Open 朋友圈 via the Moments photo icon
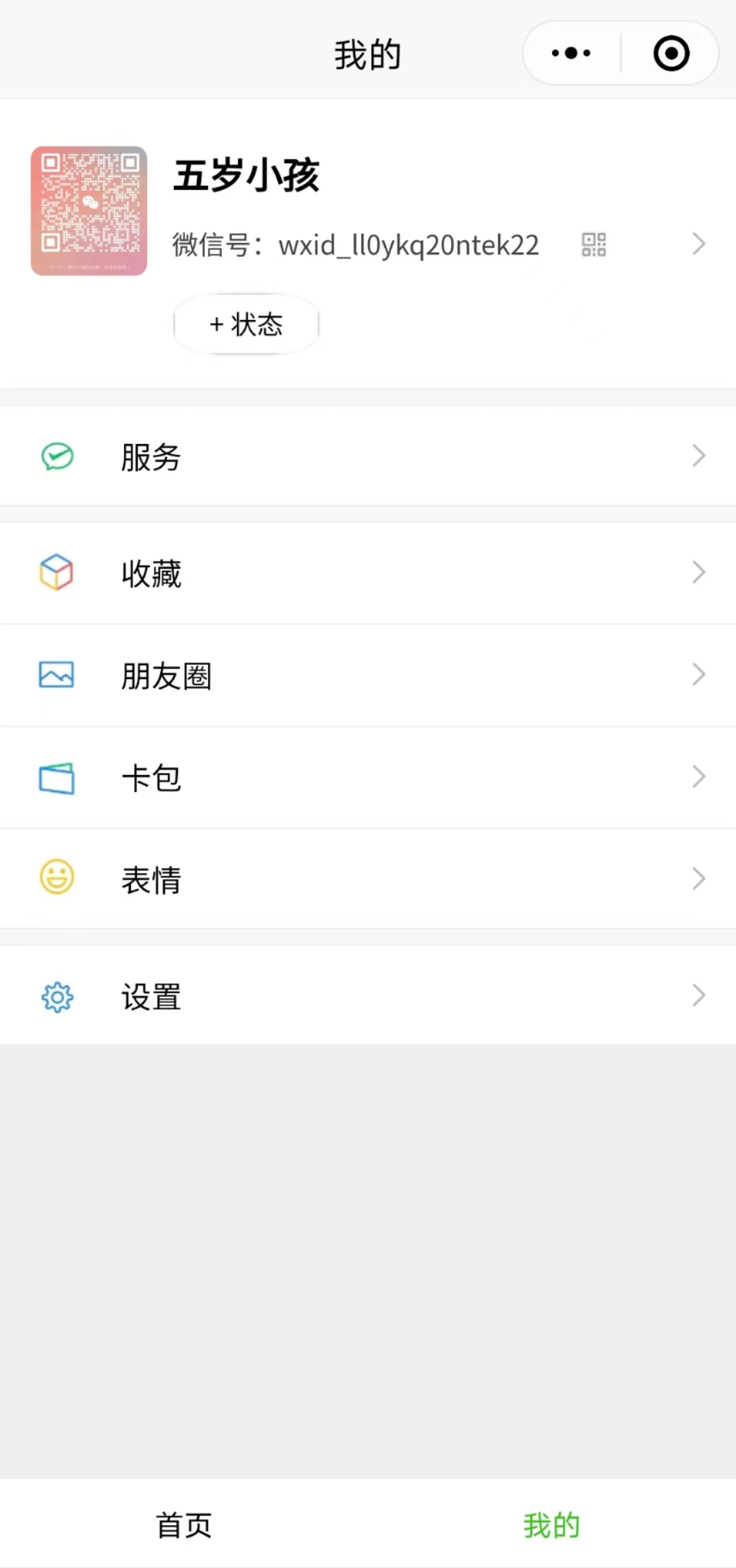Screen dimensions: 736x1568 (x=57, y=674)
